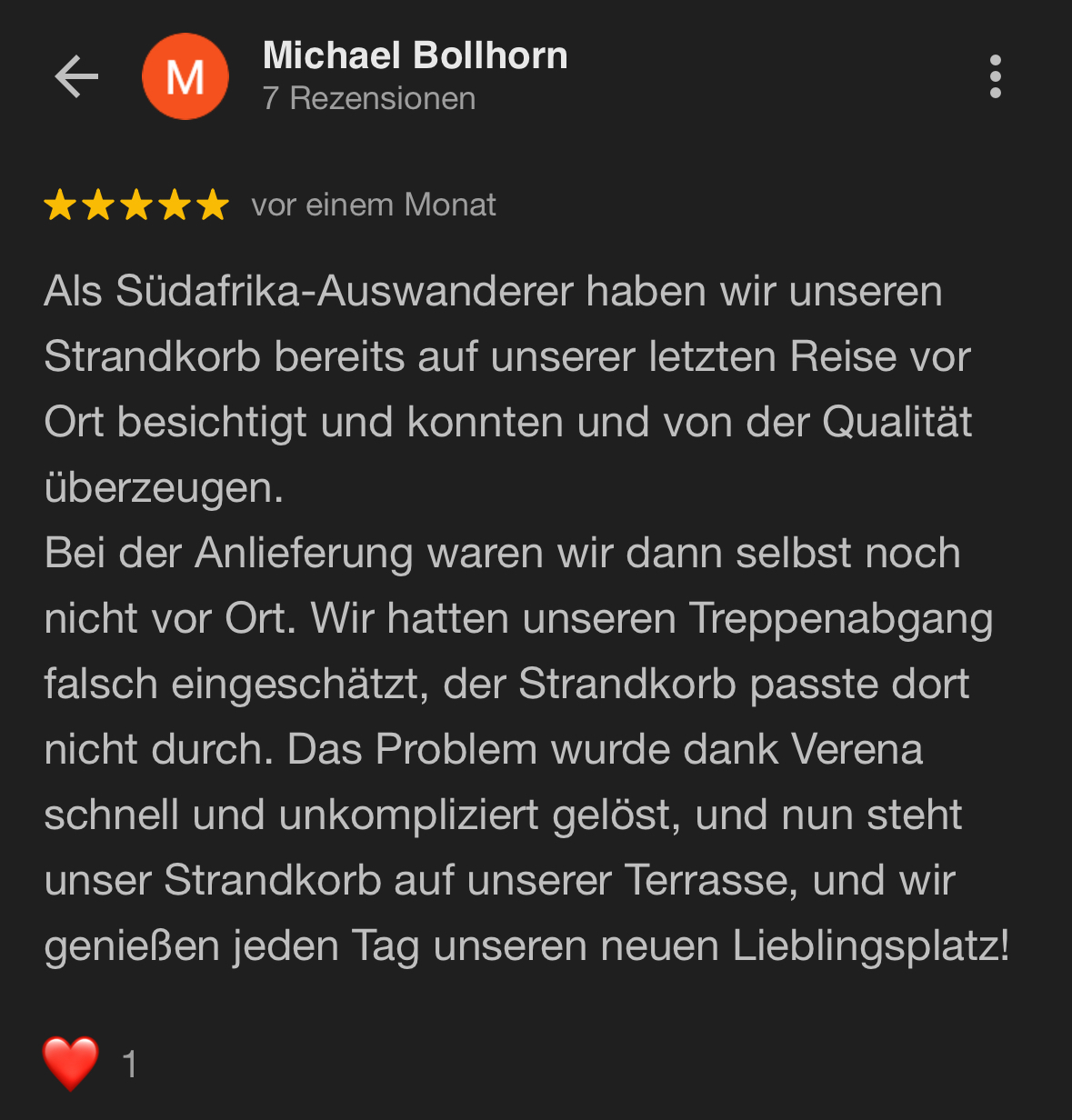Go back using the arrow icon
The image size is (1072, 1120).
point(76,76)
